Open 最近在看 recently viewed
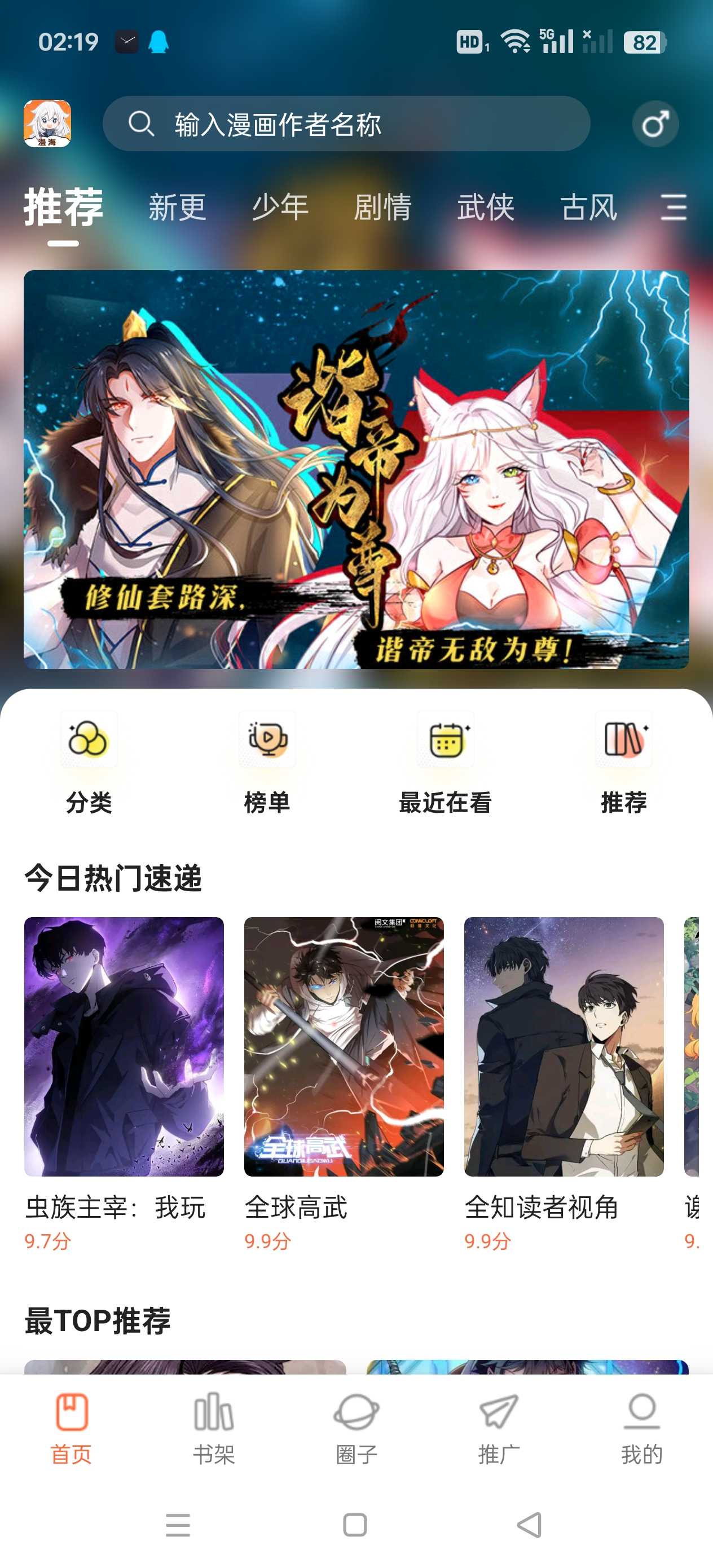The height and width of the screenshot is (1568, 713). [x=445, y=762]
